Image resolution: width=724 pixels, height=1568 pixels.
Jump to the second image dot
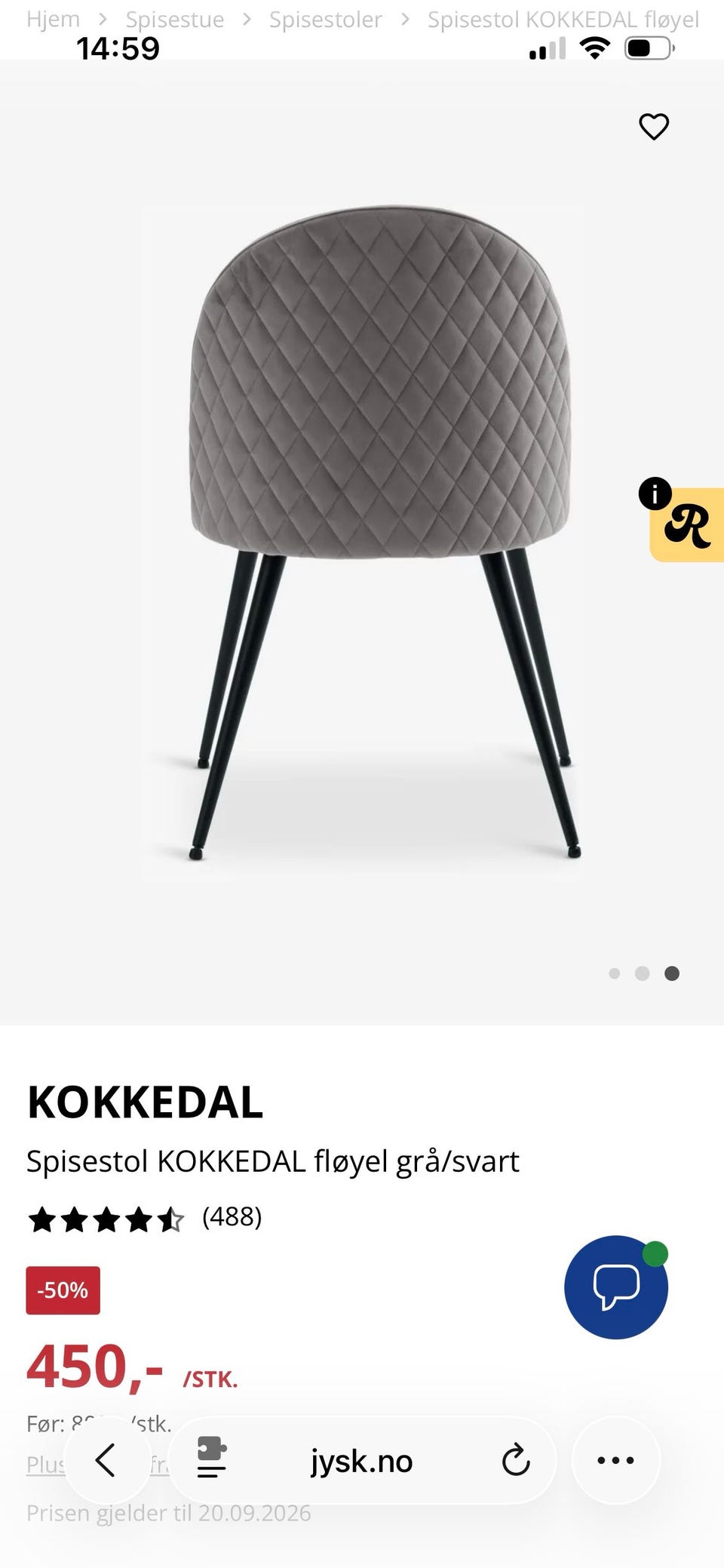[x=642, y=973]
